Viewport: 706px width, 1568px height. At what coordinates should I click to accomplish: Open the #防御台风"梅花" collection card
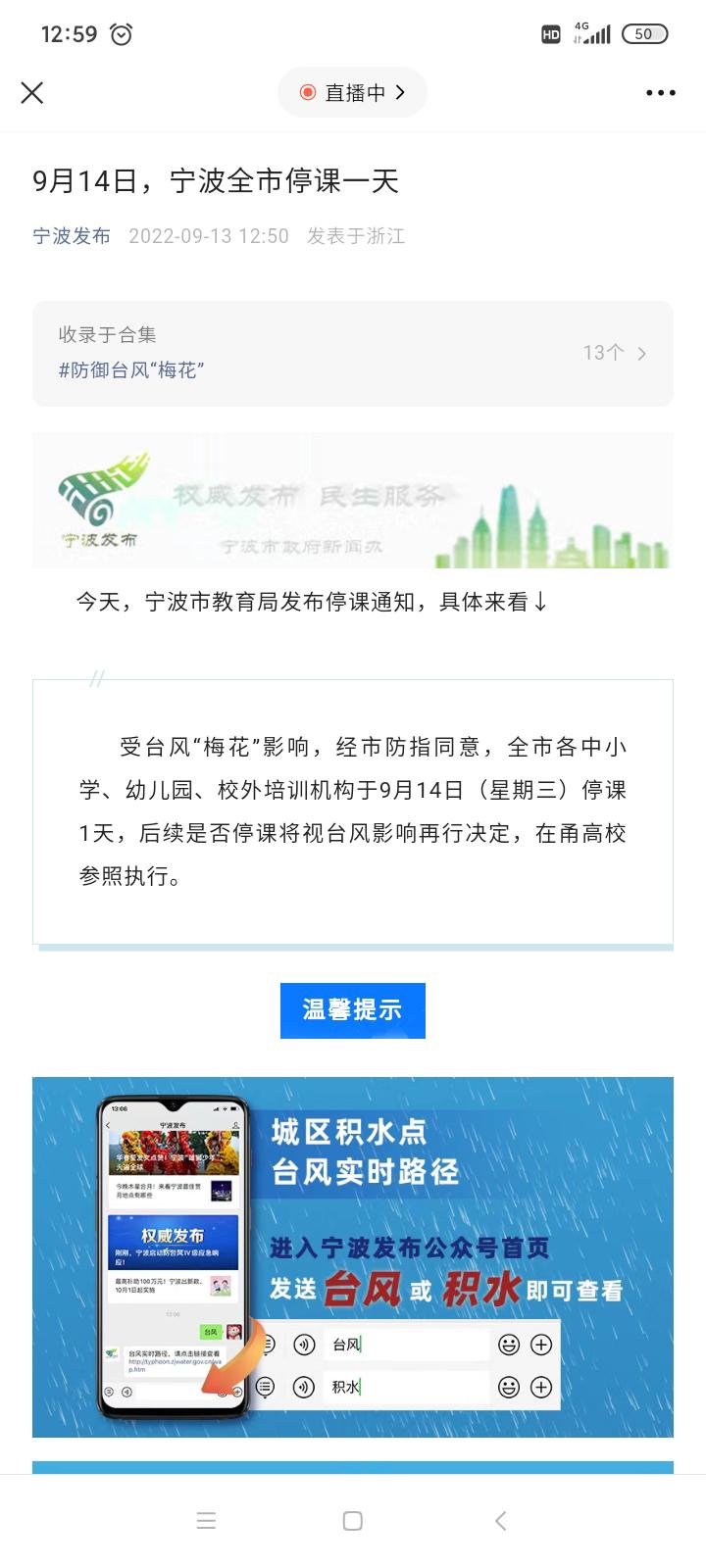353,353
